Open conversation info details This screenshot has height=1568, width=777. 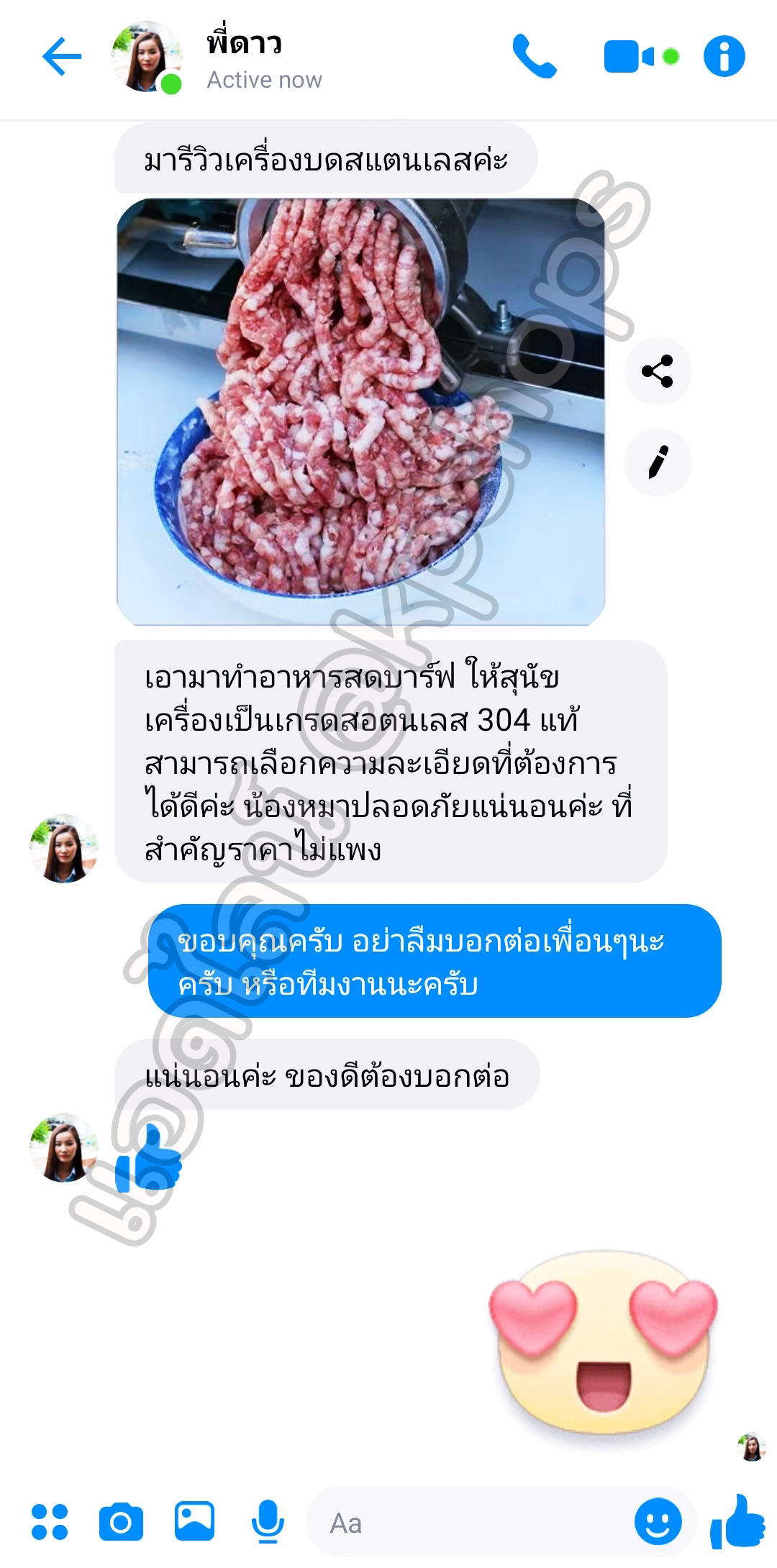(x=724, y=57)
